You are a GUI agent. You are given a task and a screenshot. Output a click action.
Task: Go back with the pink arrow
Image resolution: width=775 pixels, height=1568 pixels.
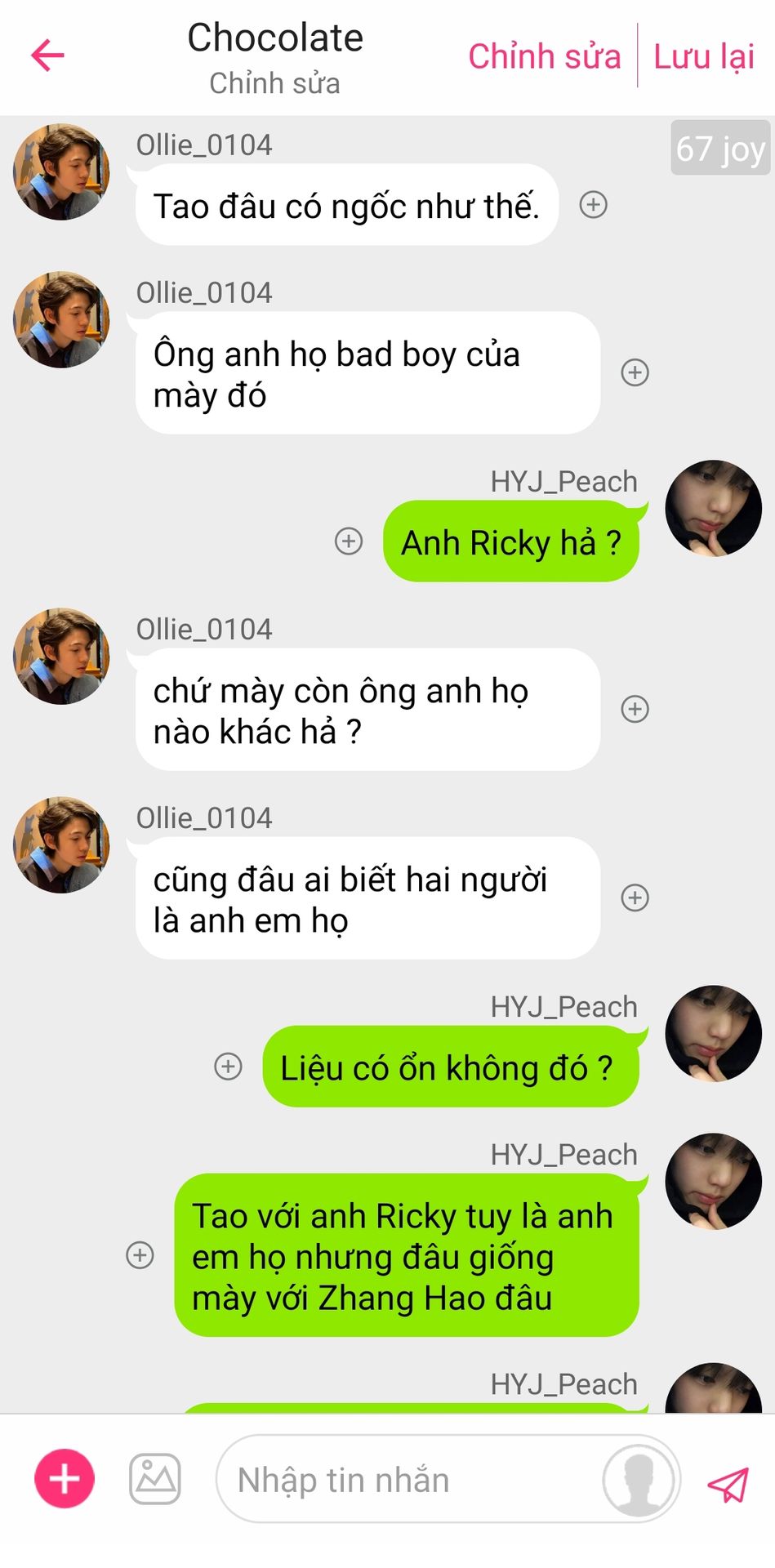[x=47, y=56]
